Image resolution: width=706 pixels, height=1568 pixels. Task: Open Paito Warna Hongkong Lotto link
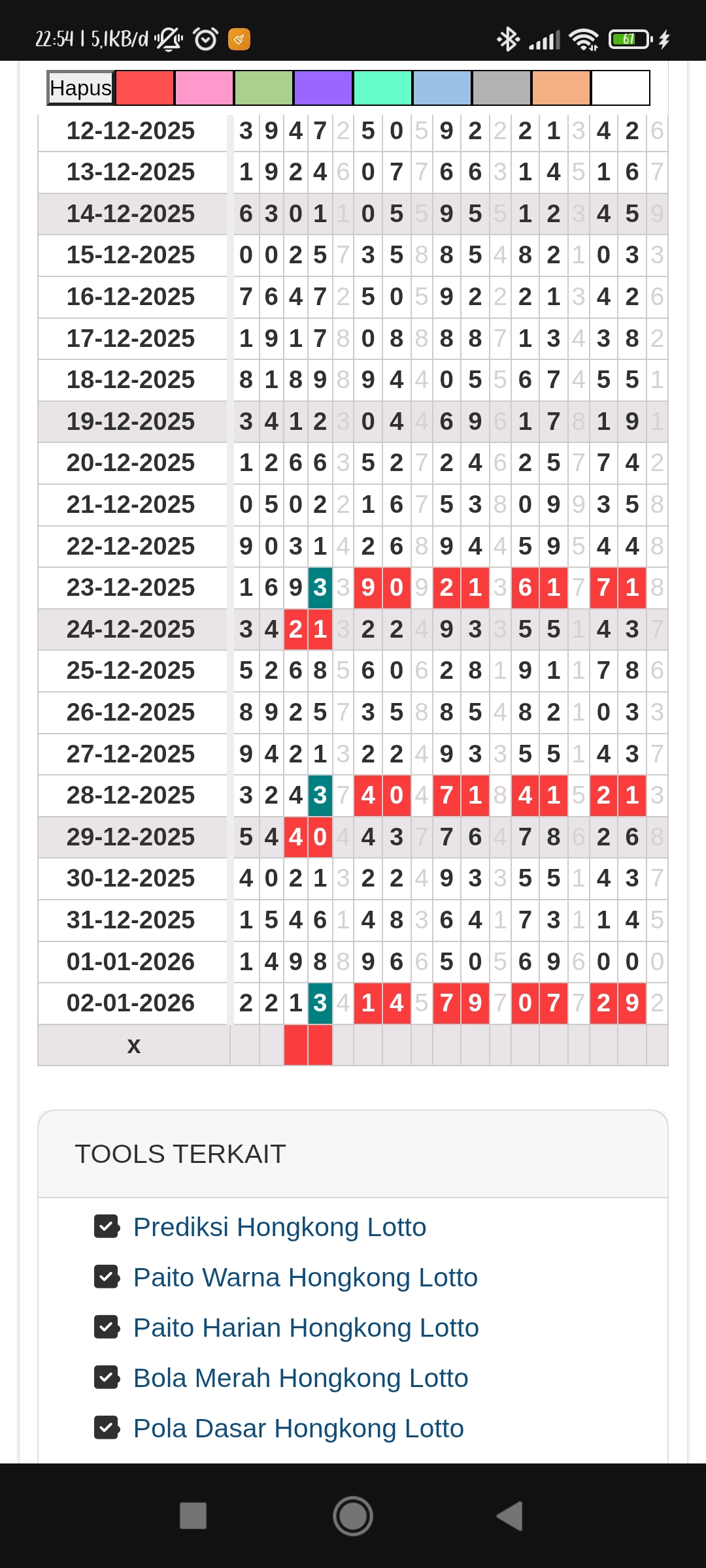[x=305, y=1277]
